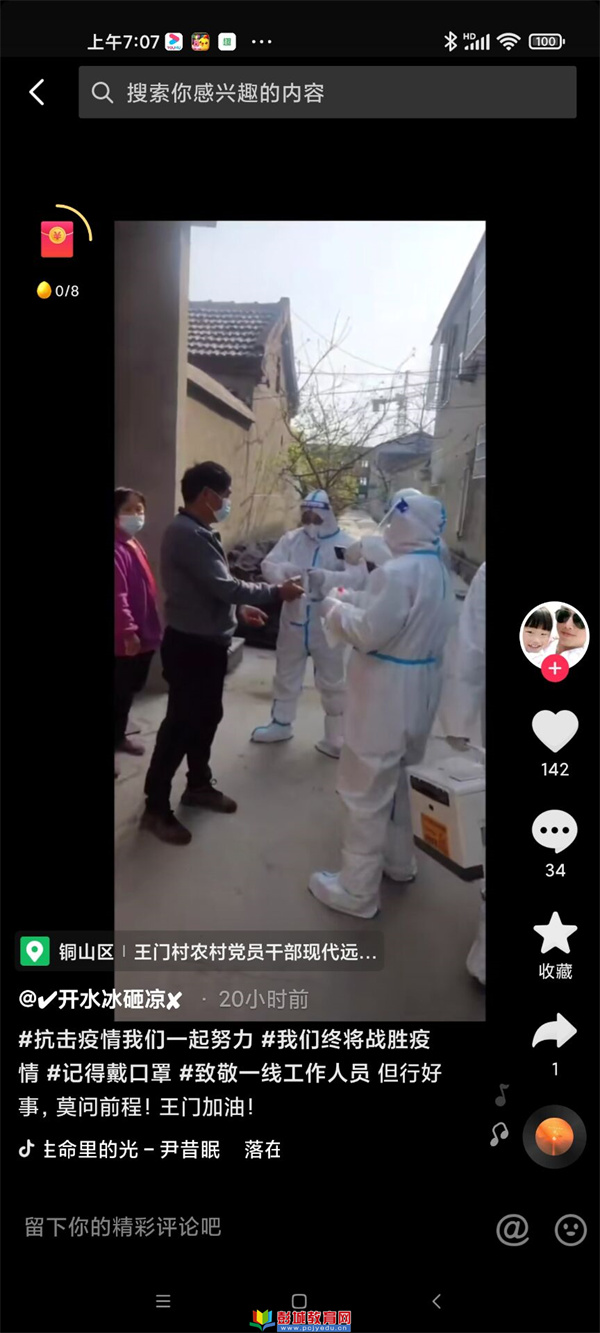Open the comments on this video
This screenshot has height=1333, width=600.
(x=554, y=832)
